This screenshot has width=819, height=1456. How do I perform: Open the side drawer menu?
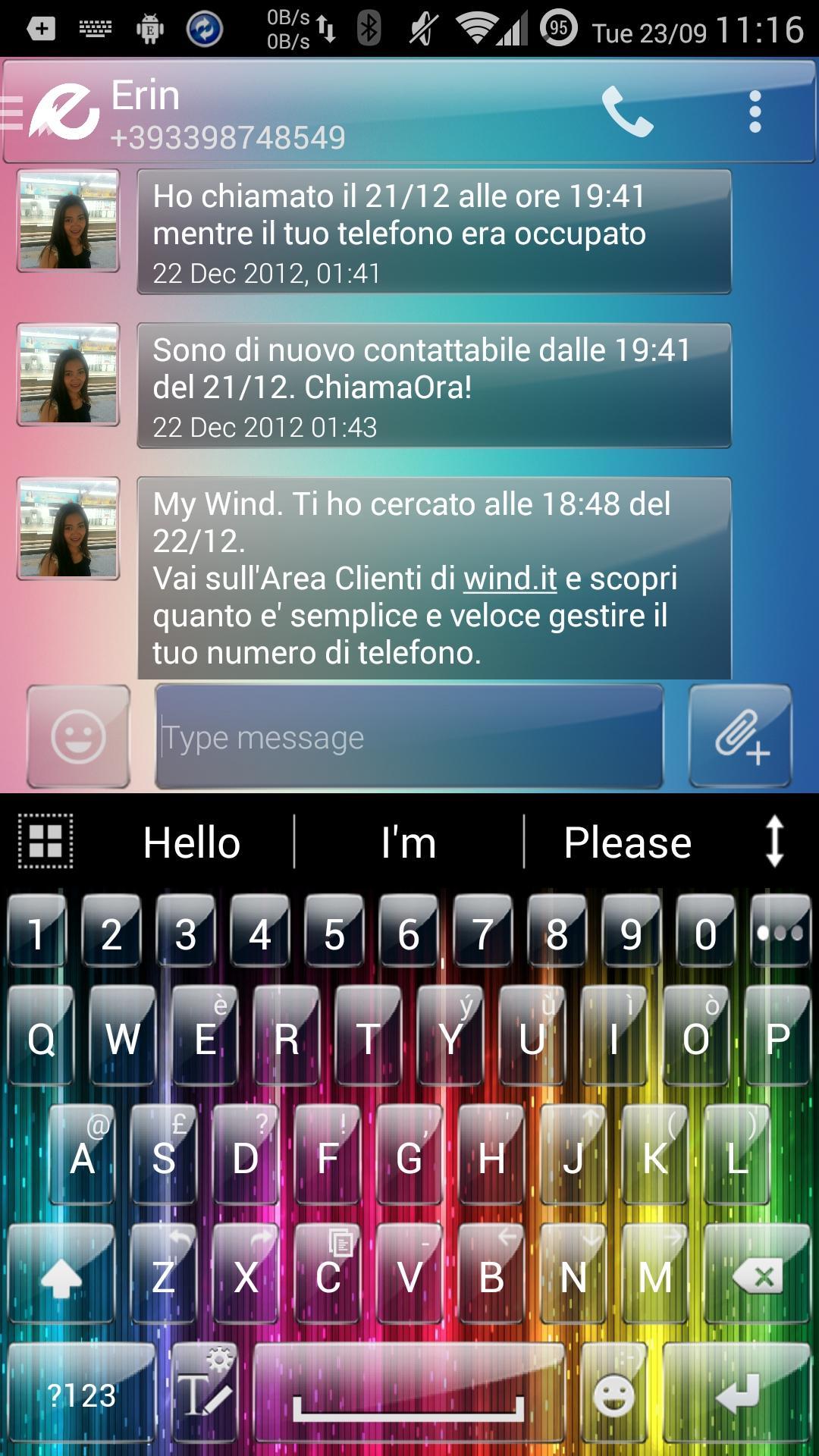(x=12, y=112)
